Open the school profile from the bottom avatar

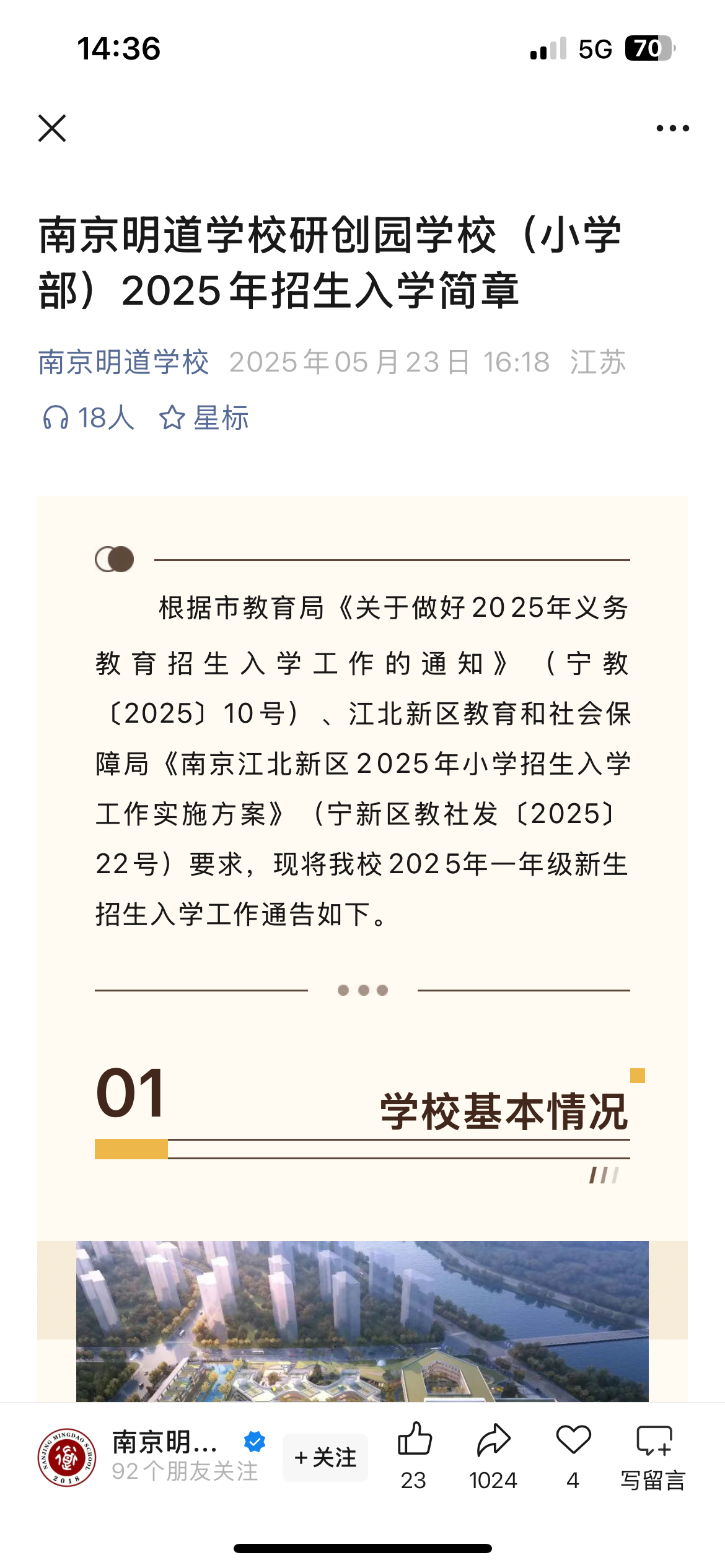pyautogui.click(x=67, y=1457)
